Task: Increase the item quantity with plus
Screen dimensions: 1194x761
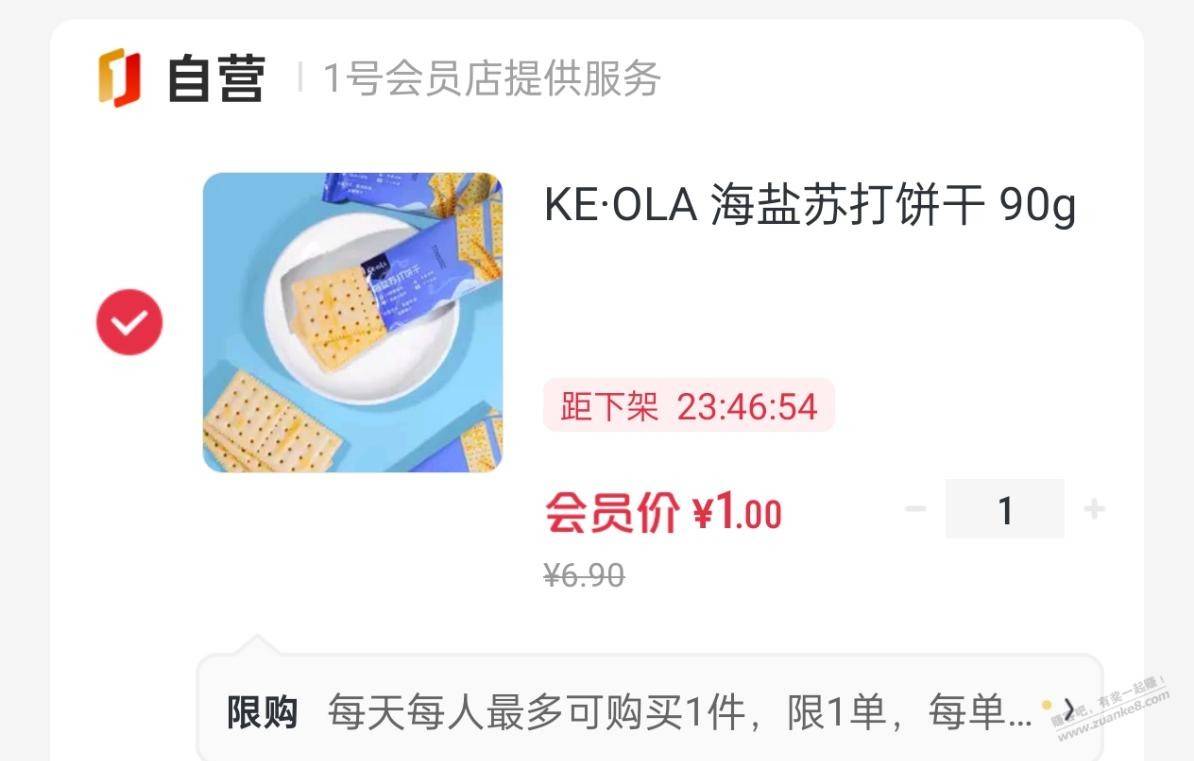Action: click(1094, 510)
